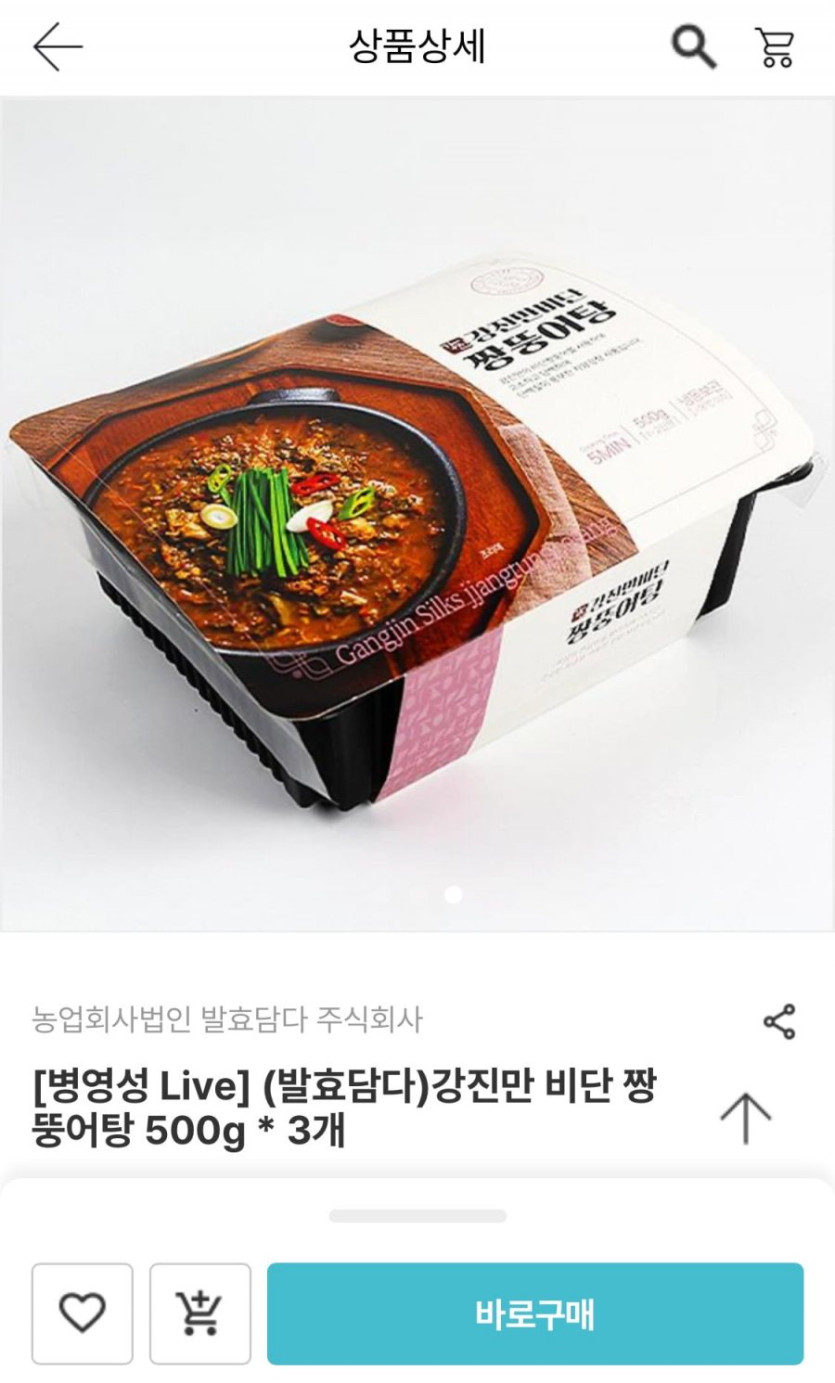This screenshot has height=1383, width=835.
Task: Open the shopping cart
Action: [774, 47]
